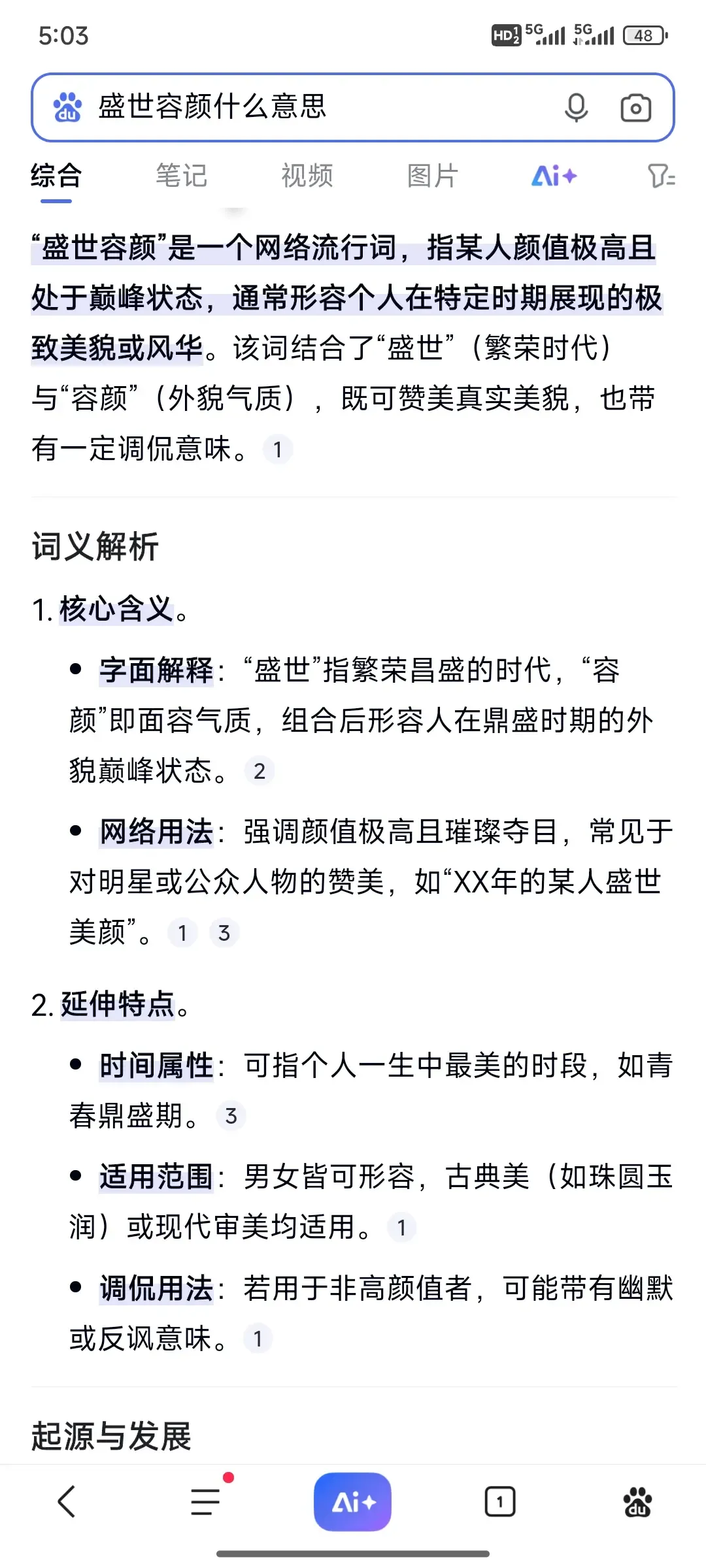
Task: Tap the Ai+ button in bottom navigation
Action: click(x=352, y=1501)
